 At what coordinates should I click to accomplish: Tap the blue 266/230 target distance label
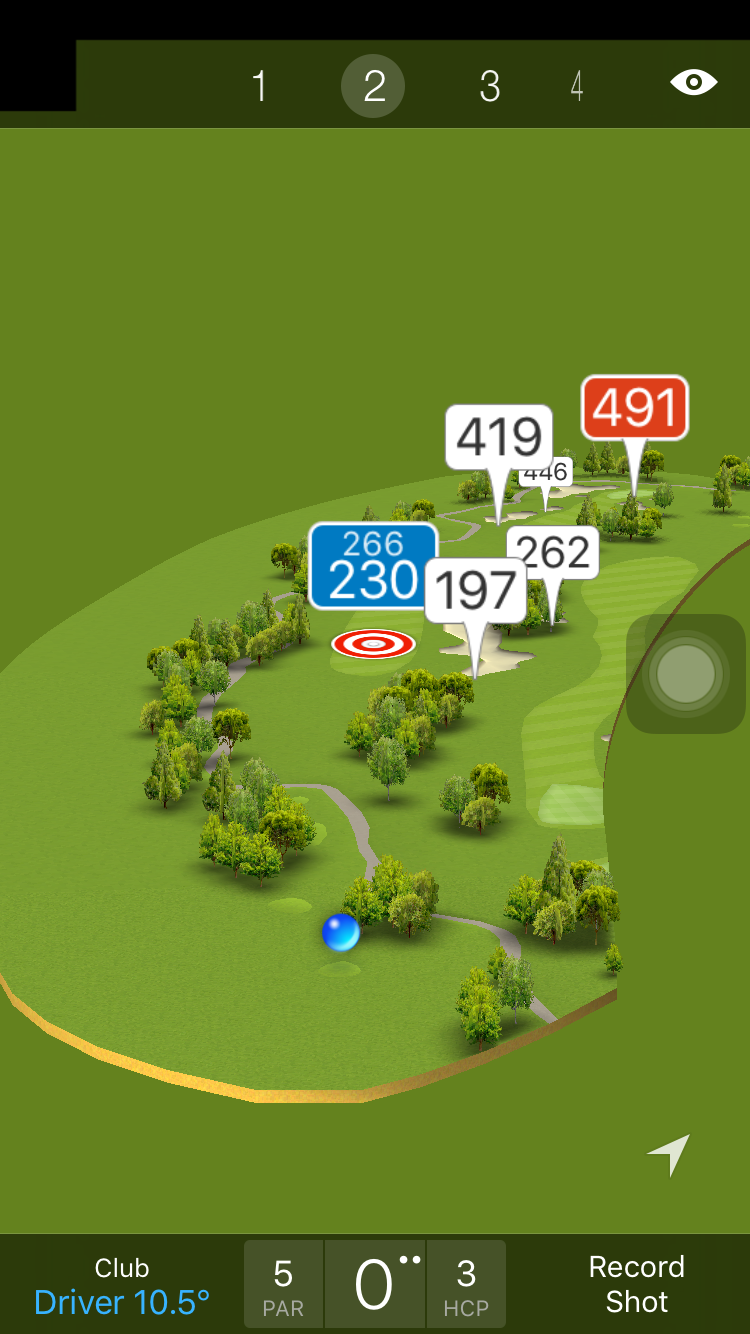click(x=372, y=566)
